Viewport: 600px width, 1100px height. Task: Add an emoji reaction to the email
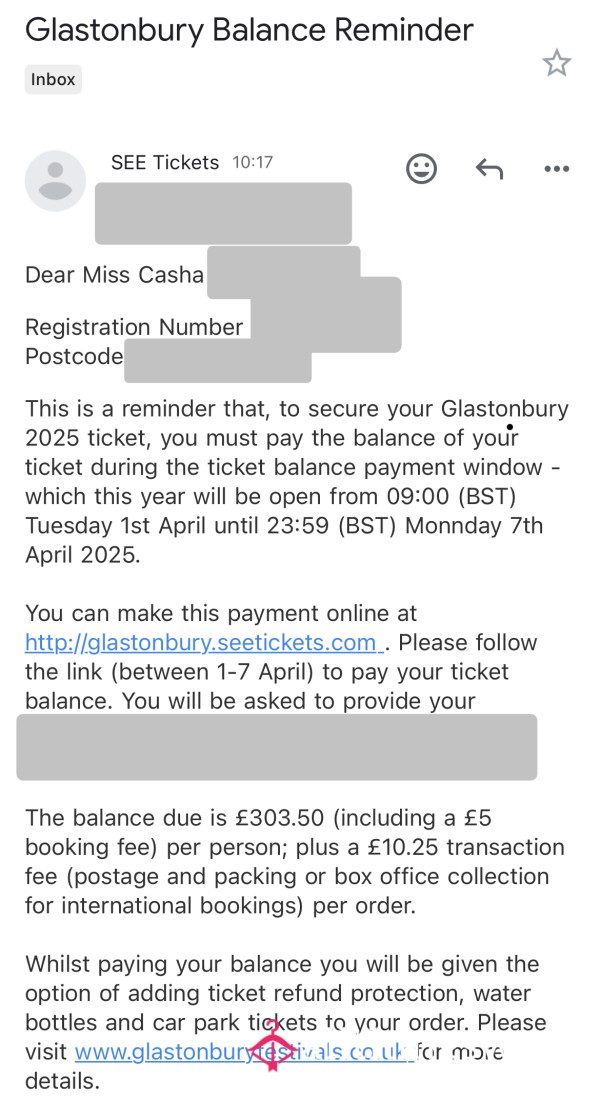pos(421,168)
